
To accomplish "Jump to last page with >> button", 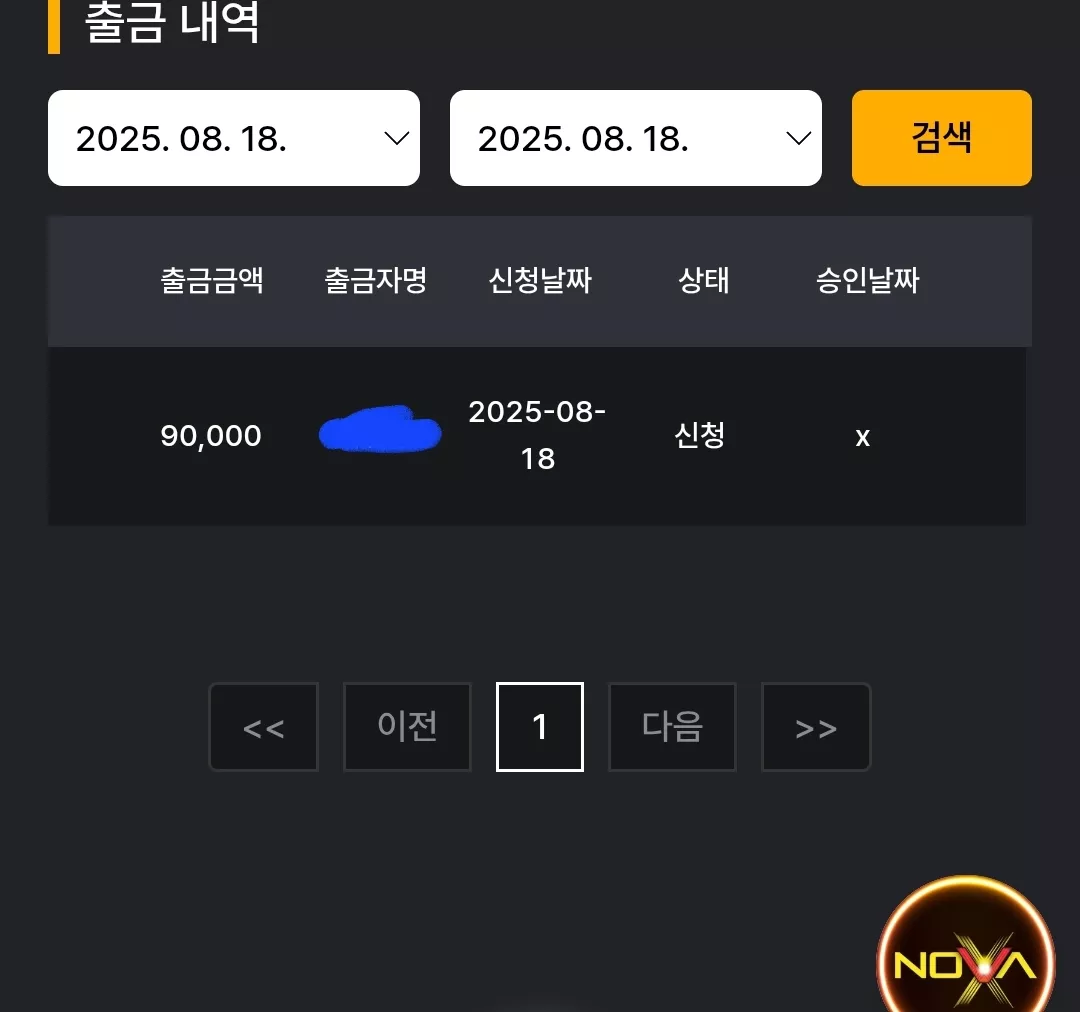I will [x=816, y=727].
